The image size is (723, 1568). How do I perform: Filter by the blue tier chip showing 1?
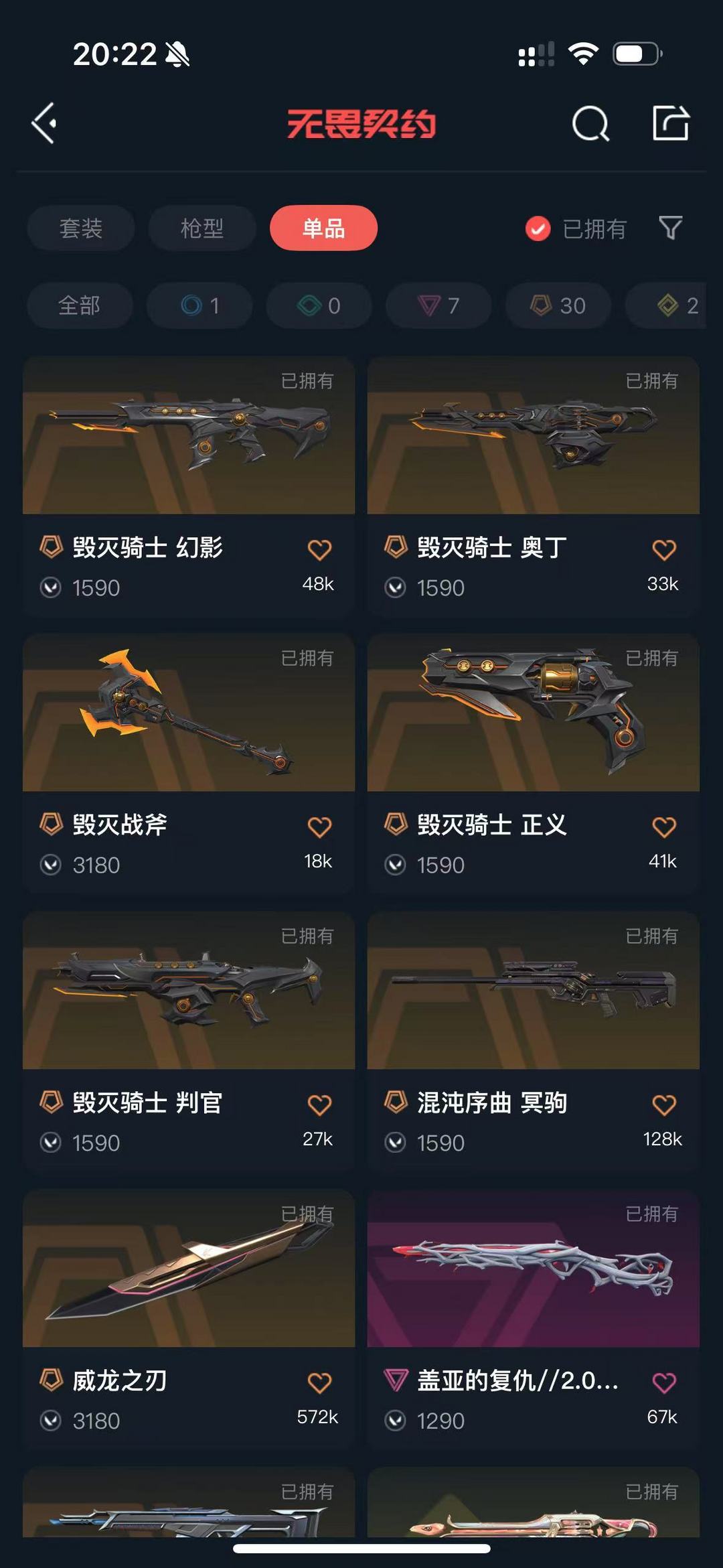tap(199, 305)
